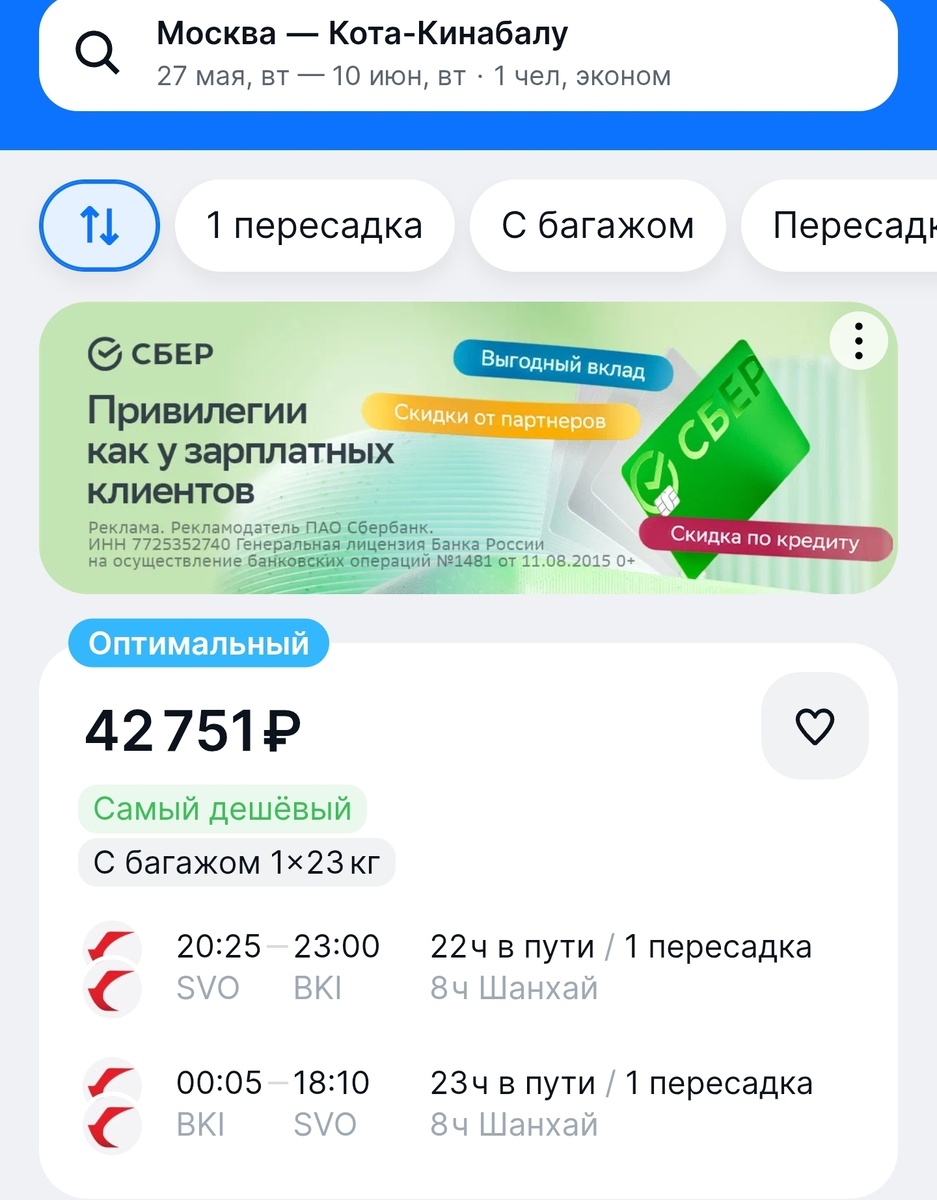Select the 1 пересадка filter chip
The height and width of the screenshot is (1200, 937).
pyautogui.click(x=314, y=226)
